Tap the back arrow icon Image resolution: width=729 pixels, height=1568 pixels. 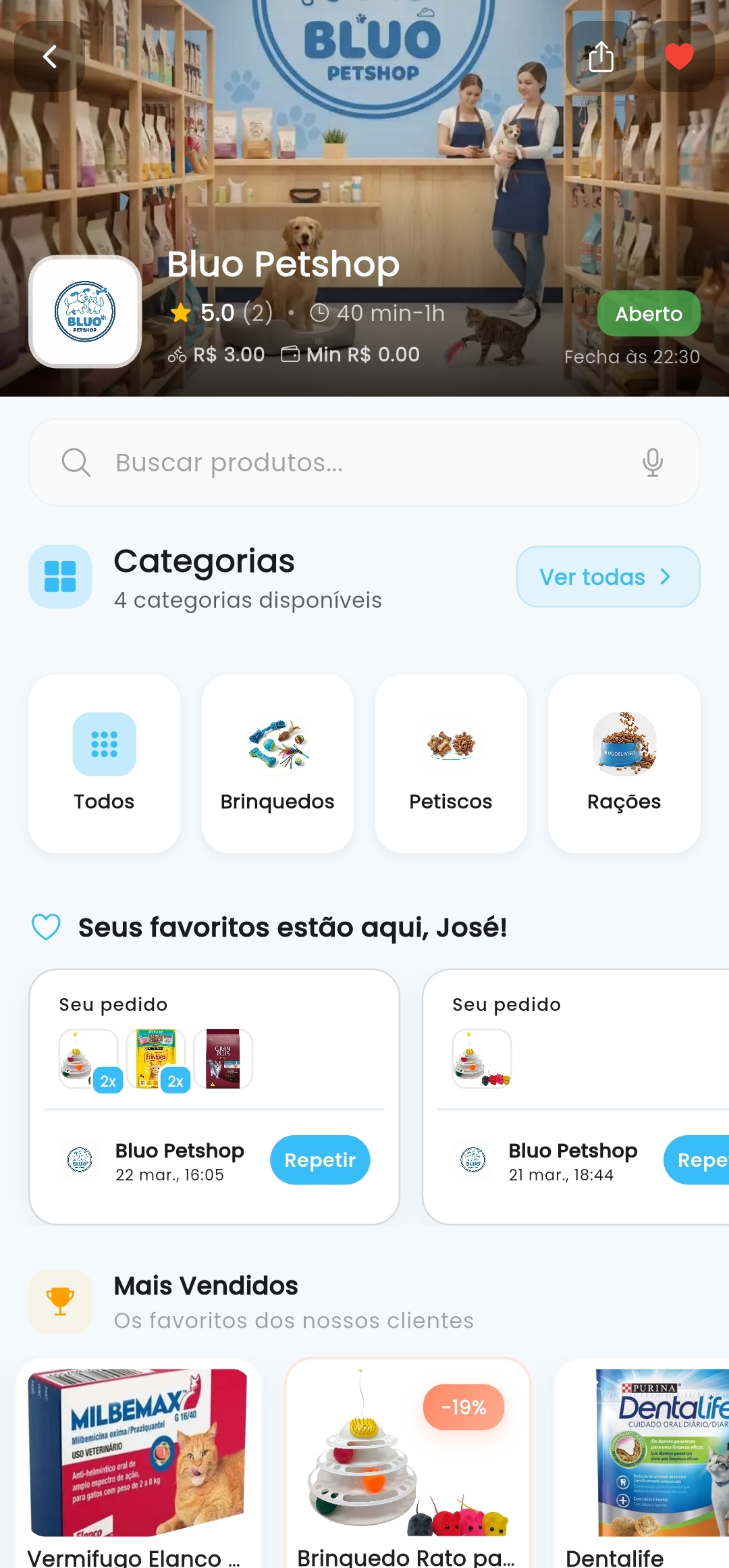(x=49, y=57)
